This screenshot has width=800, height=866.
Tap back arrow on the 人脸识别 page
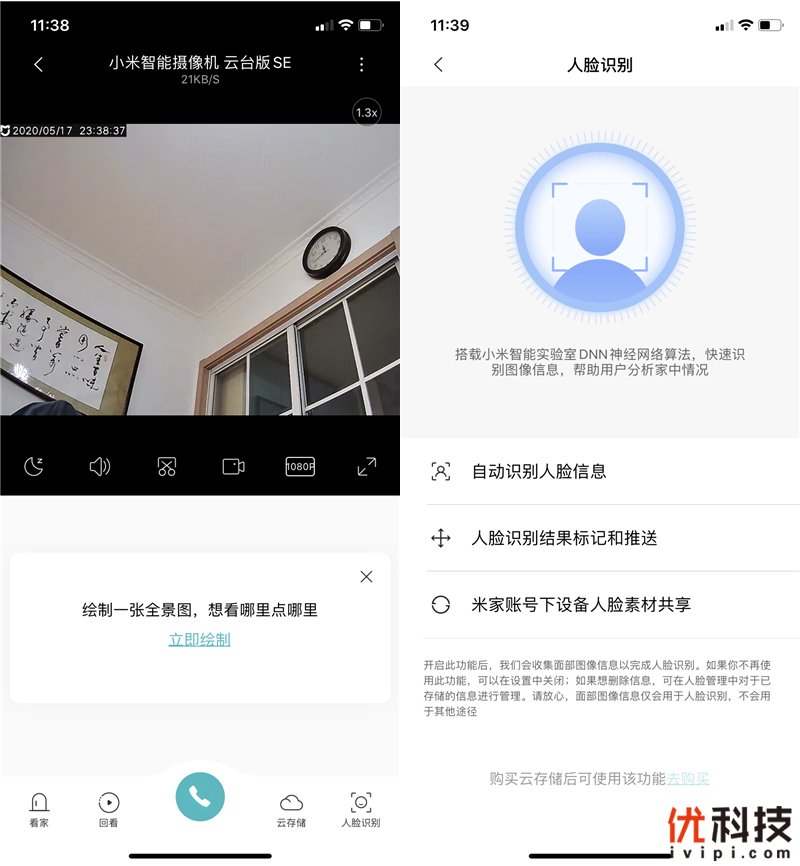pyautogui.click(x=438, y=64)
